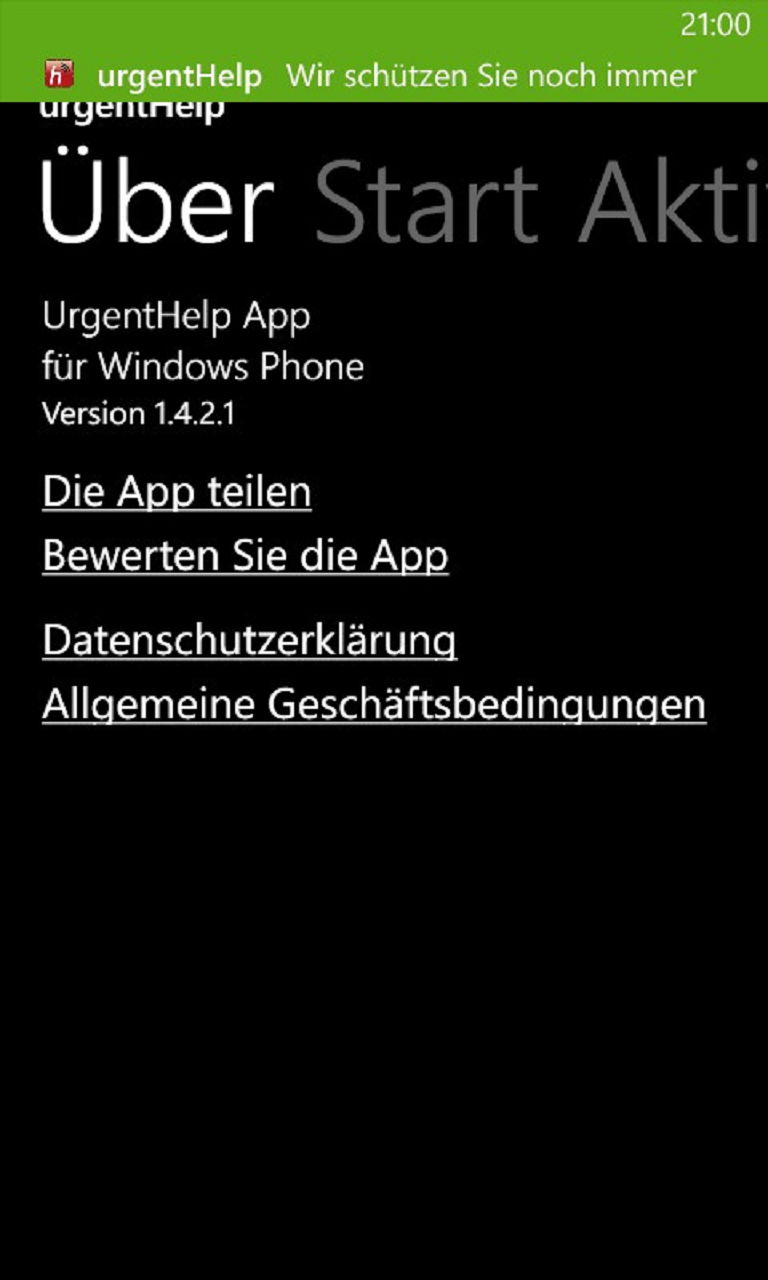Open the Die App teilen link
Image resolution: width=768 pixels, height=1280 pixels.
(x=177, y=492)
